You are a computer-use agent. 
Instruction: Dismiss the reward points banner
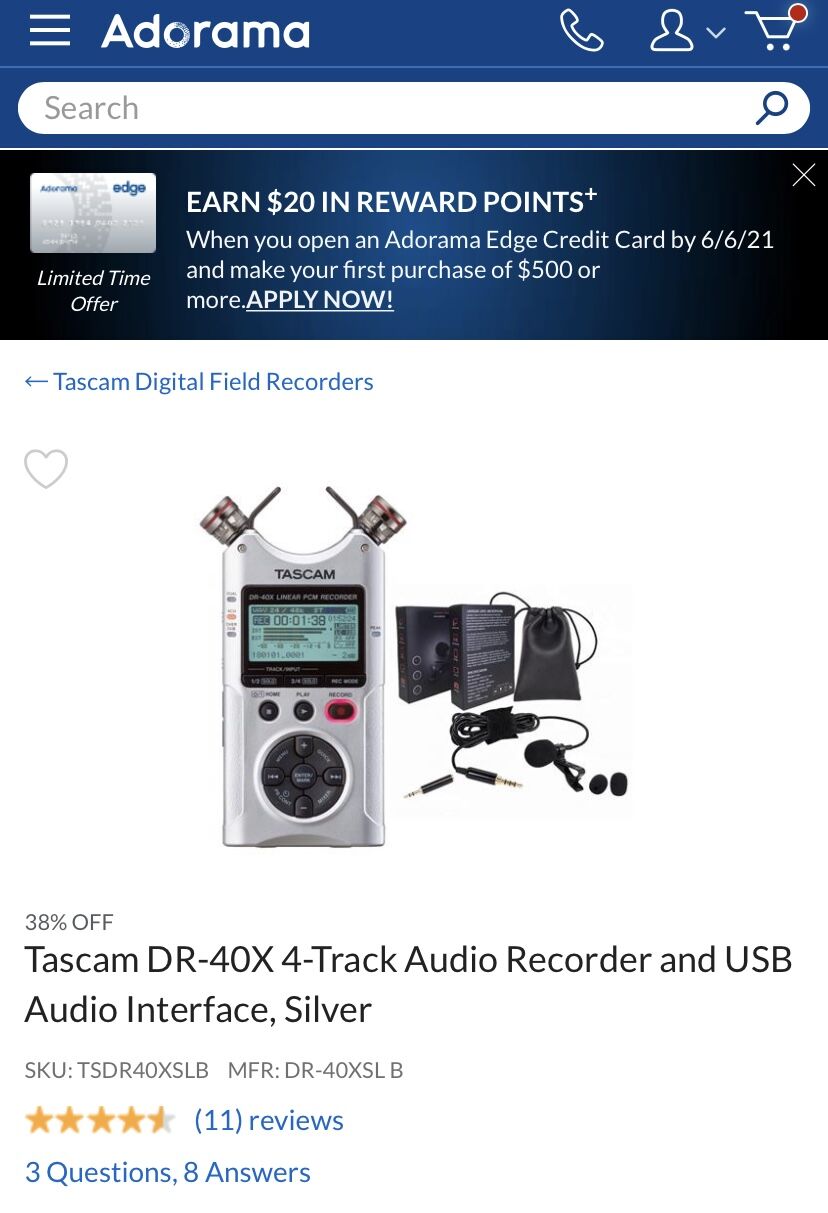click(x=803, y=176)
